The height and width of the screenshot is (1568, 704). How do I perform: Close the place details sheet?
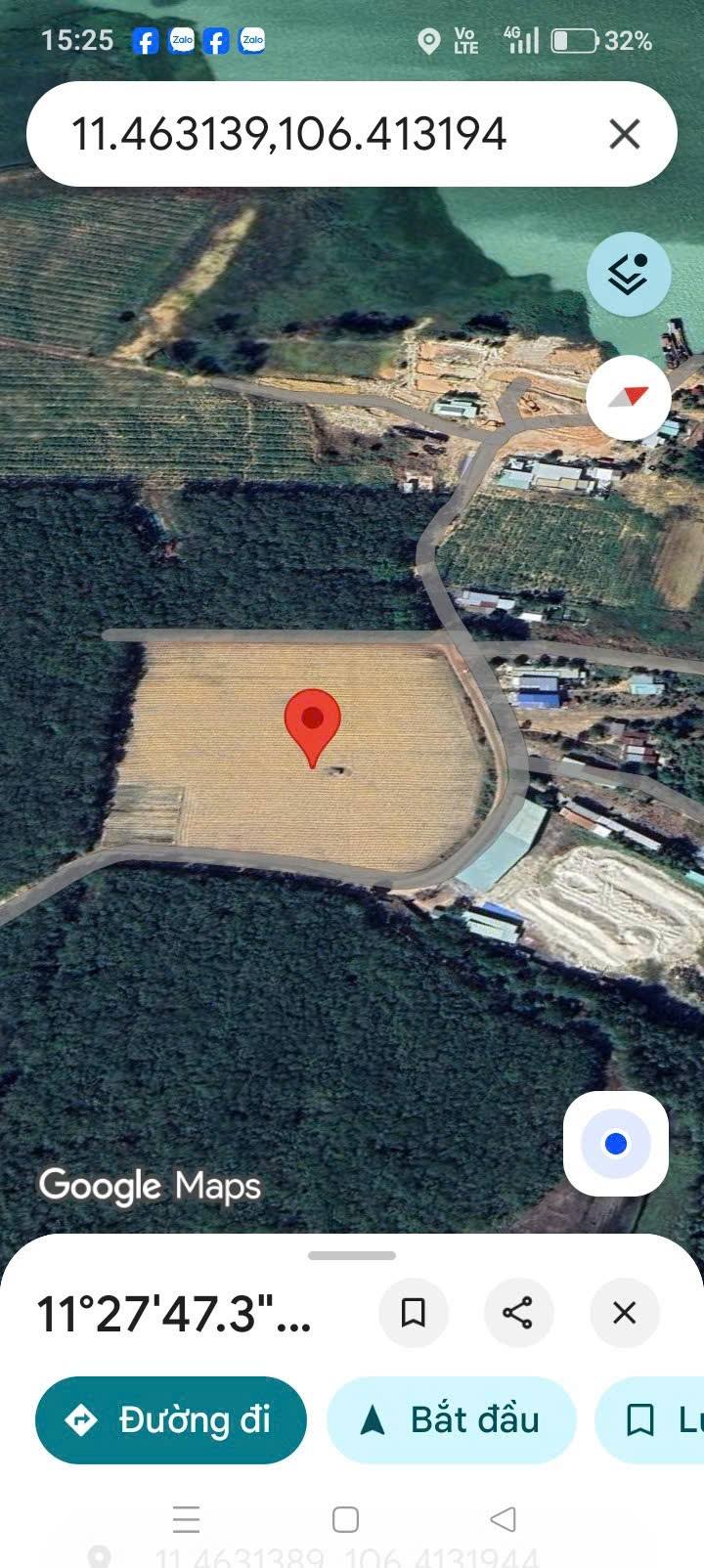[x=624, y=1313]
